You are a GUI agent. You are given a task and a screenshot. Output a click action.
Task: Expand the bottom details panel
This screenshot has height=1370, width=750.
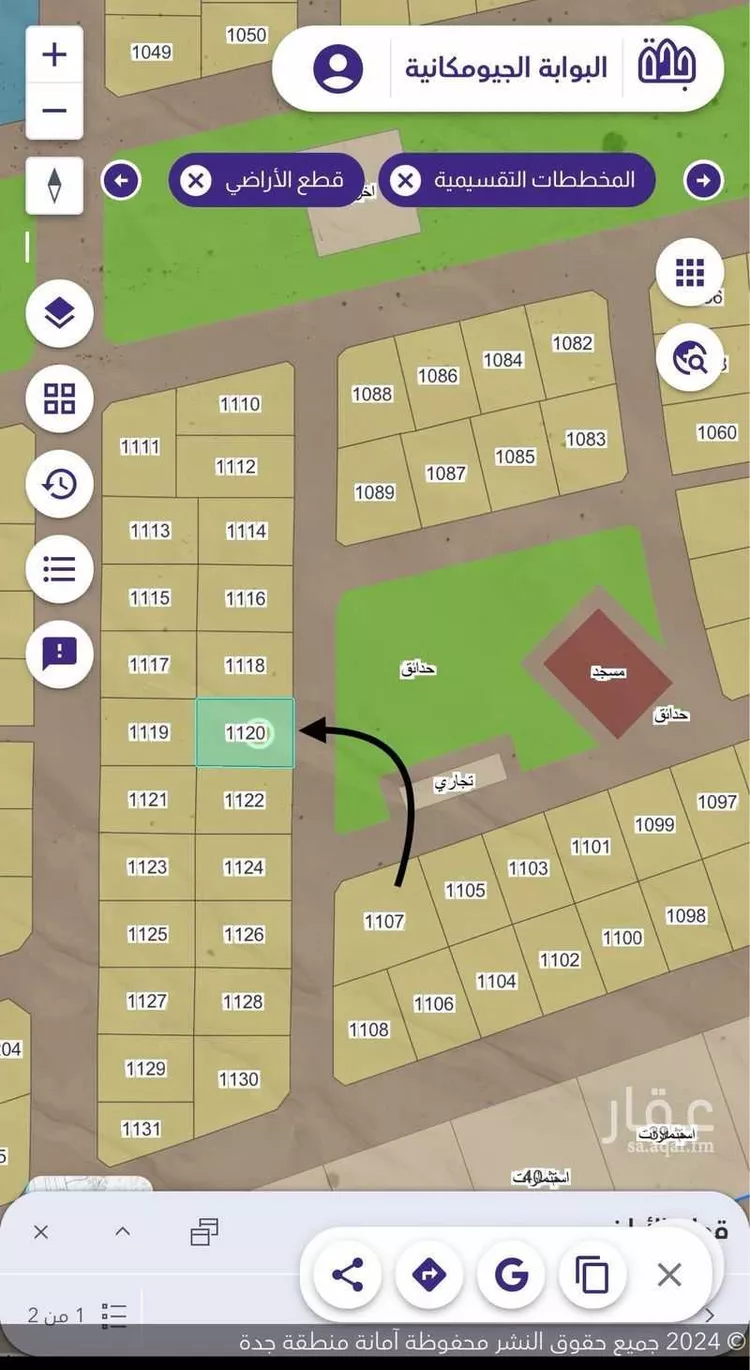coord(122,1232)
